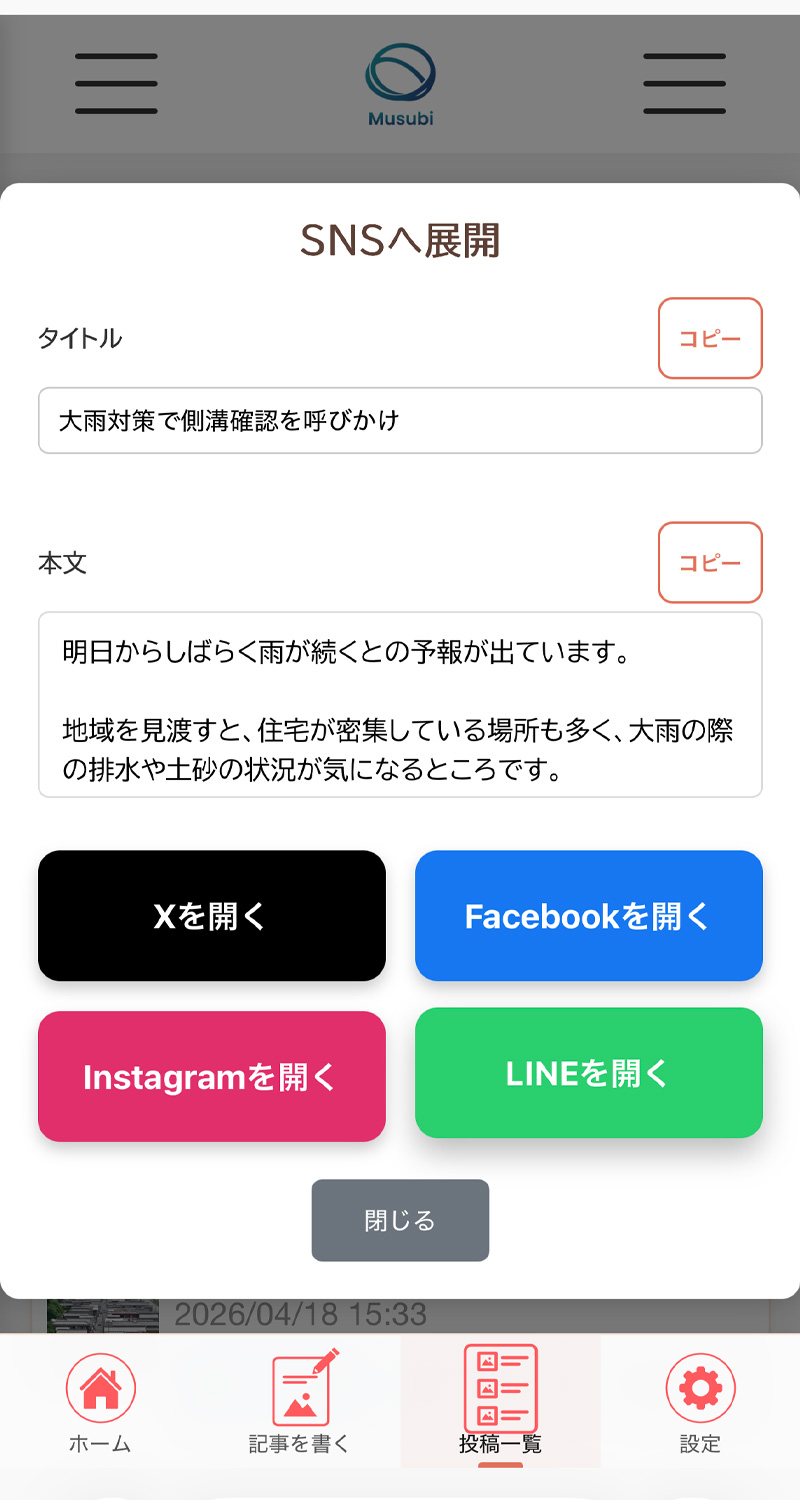Copy the タイトル text
800x1500 pixels.
pyautogui.click(x=710, y=338)
